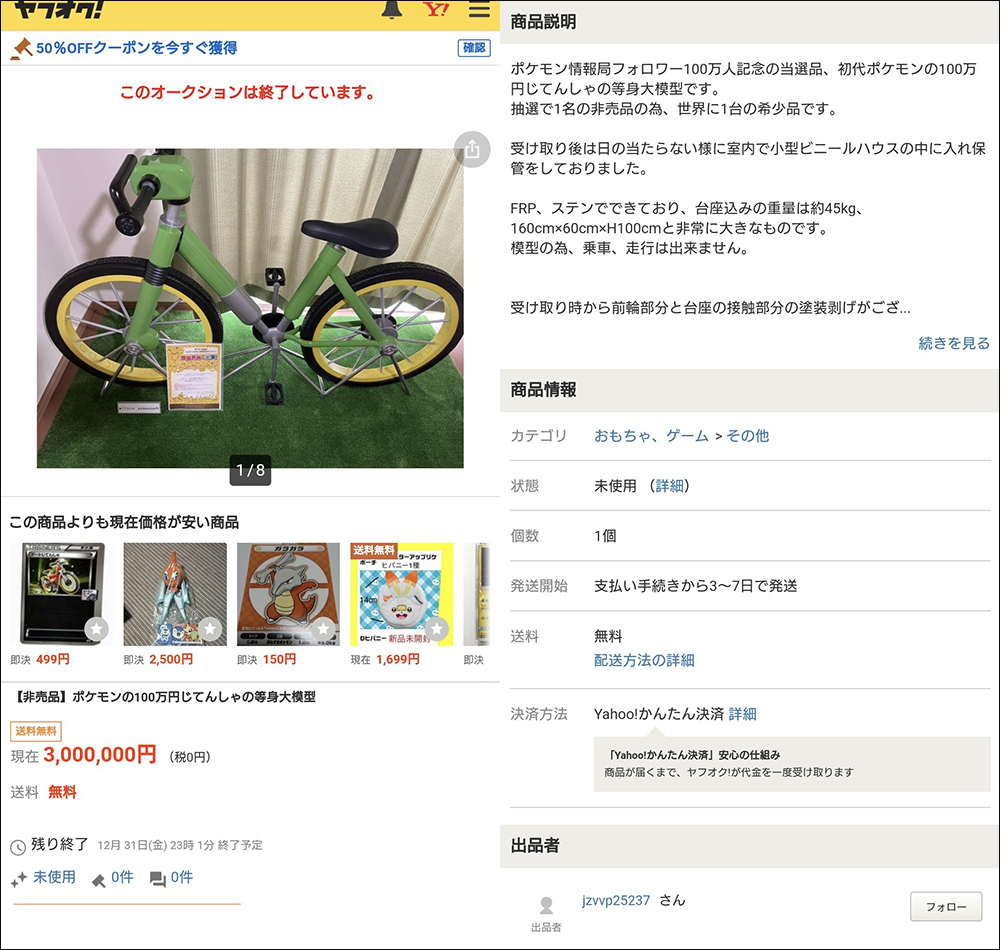Follow the seller with フォロー button
This screenshot has height=950, width=1000.
[945, 907]
